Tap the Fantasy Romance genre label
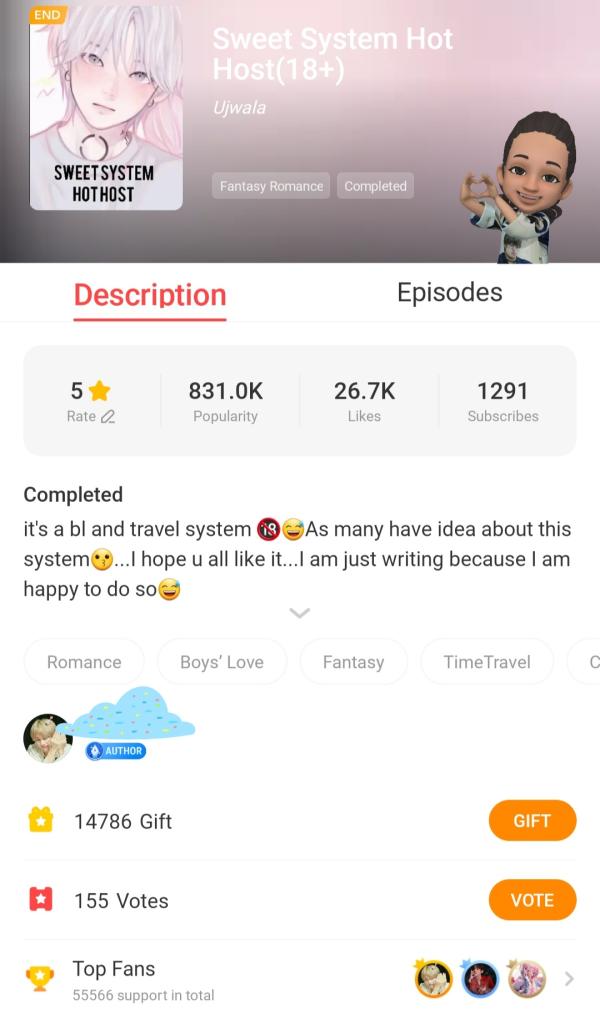The height and width of the screenshot is (1014, 600). [271, 186]
